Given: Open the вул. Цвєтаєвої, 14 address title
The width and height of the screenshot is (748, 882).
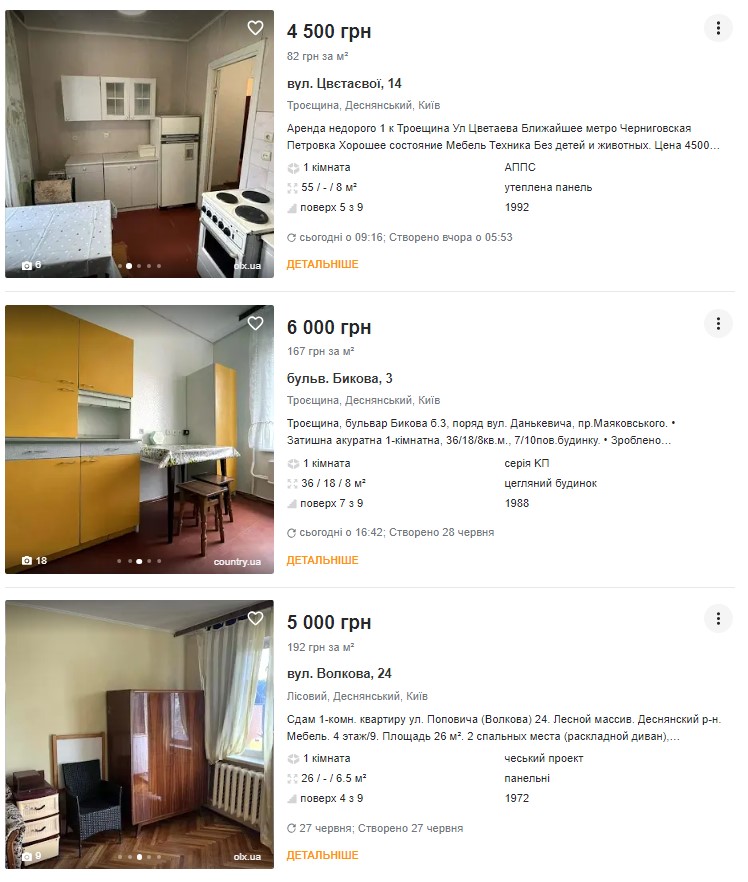Looking at the screenshot, I should (344, 83).
